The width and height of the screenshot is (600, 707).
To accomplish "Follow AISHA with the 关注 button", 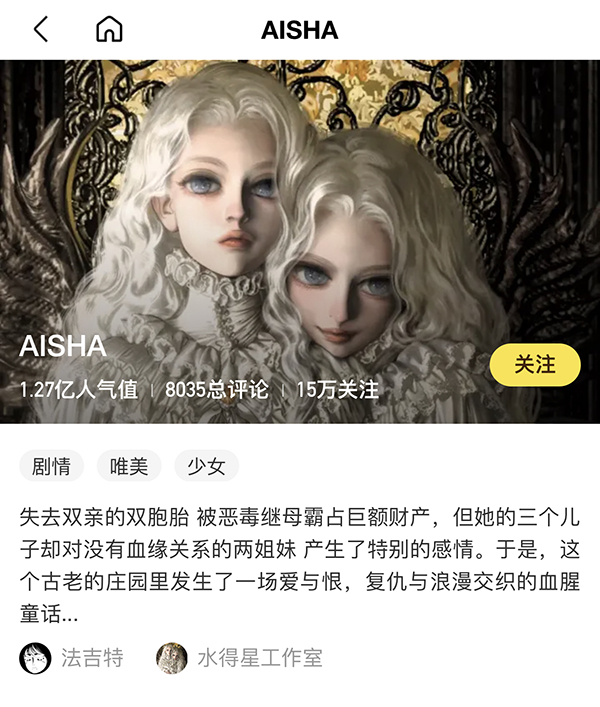I will click(x=535, y=365).
